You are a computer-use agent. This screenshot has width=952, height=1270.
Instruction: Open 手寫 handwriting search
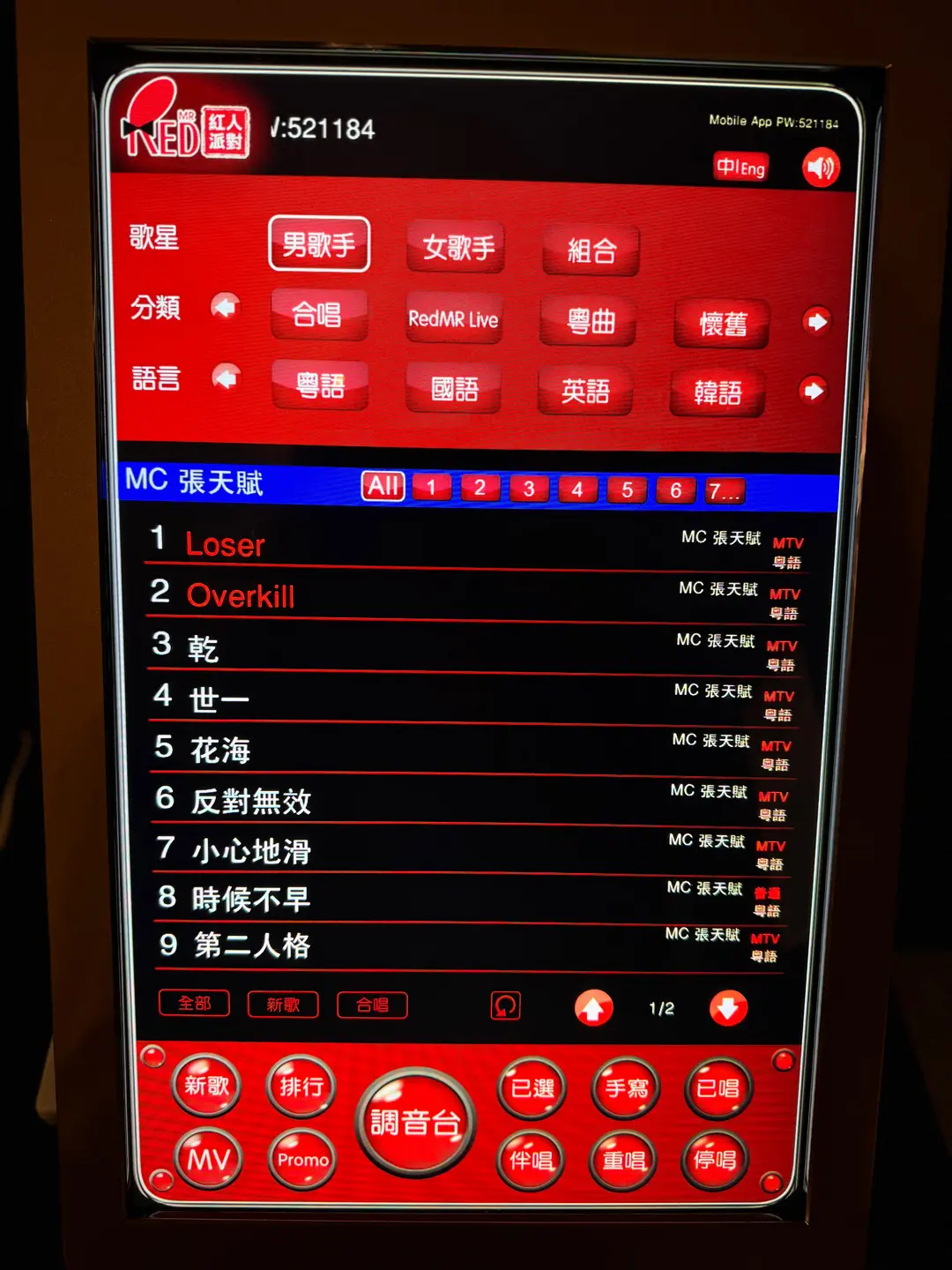click(x=626, y=1089)
